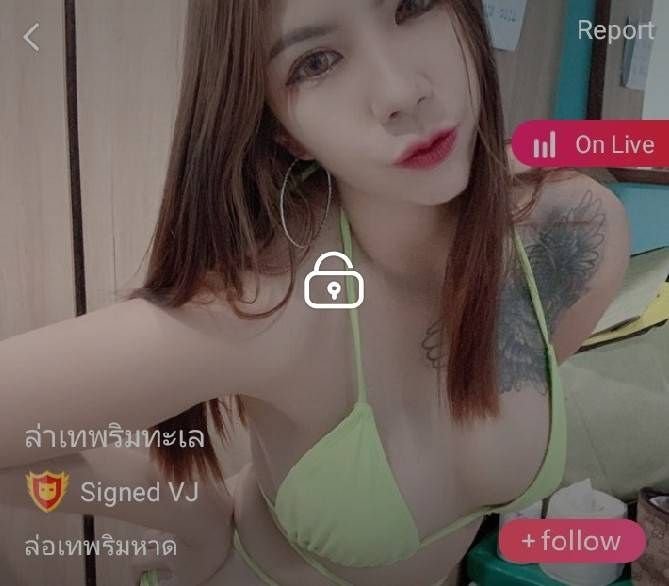Report this profile
The height and width of the screenshot is (586, 669).
tap(615, 30)
